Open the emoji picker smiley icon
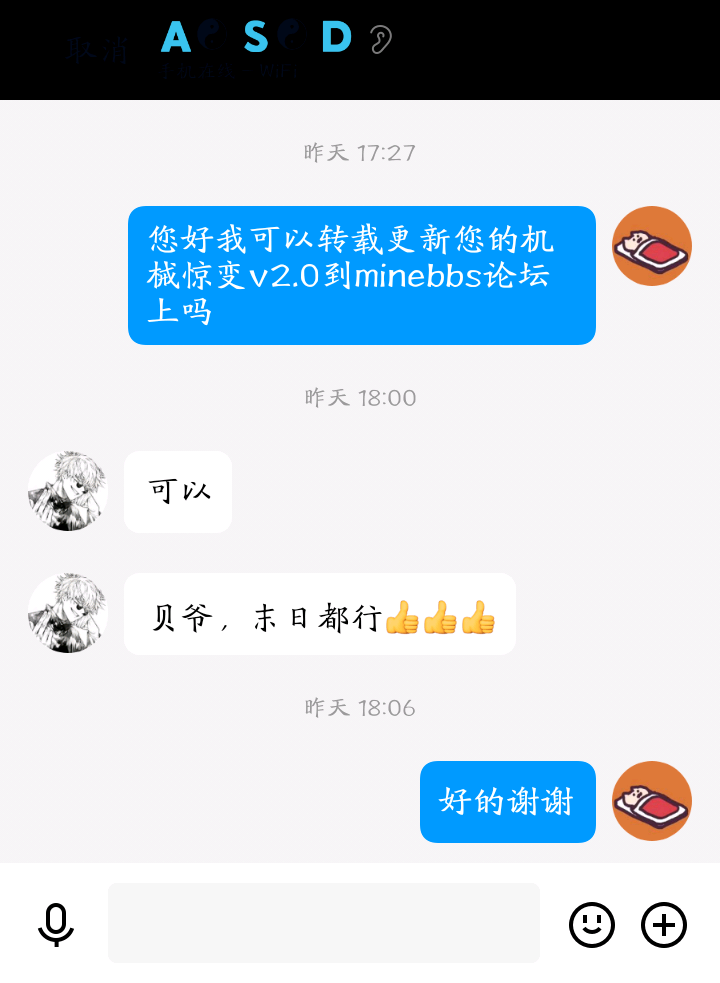This screenshot has width=720, height=983. [592, 924]
